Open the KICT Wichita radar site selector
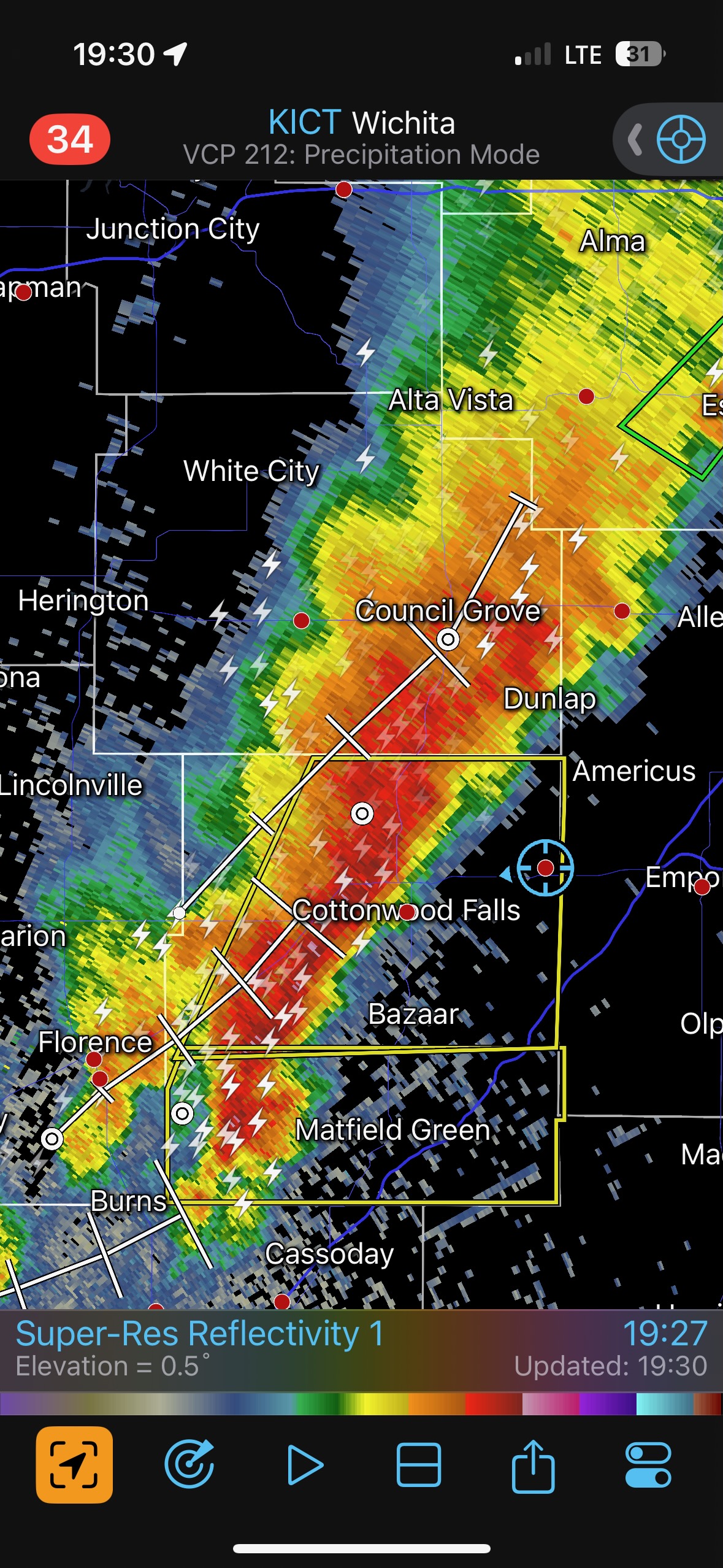 [x=361, y=137]
